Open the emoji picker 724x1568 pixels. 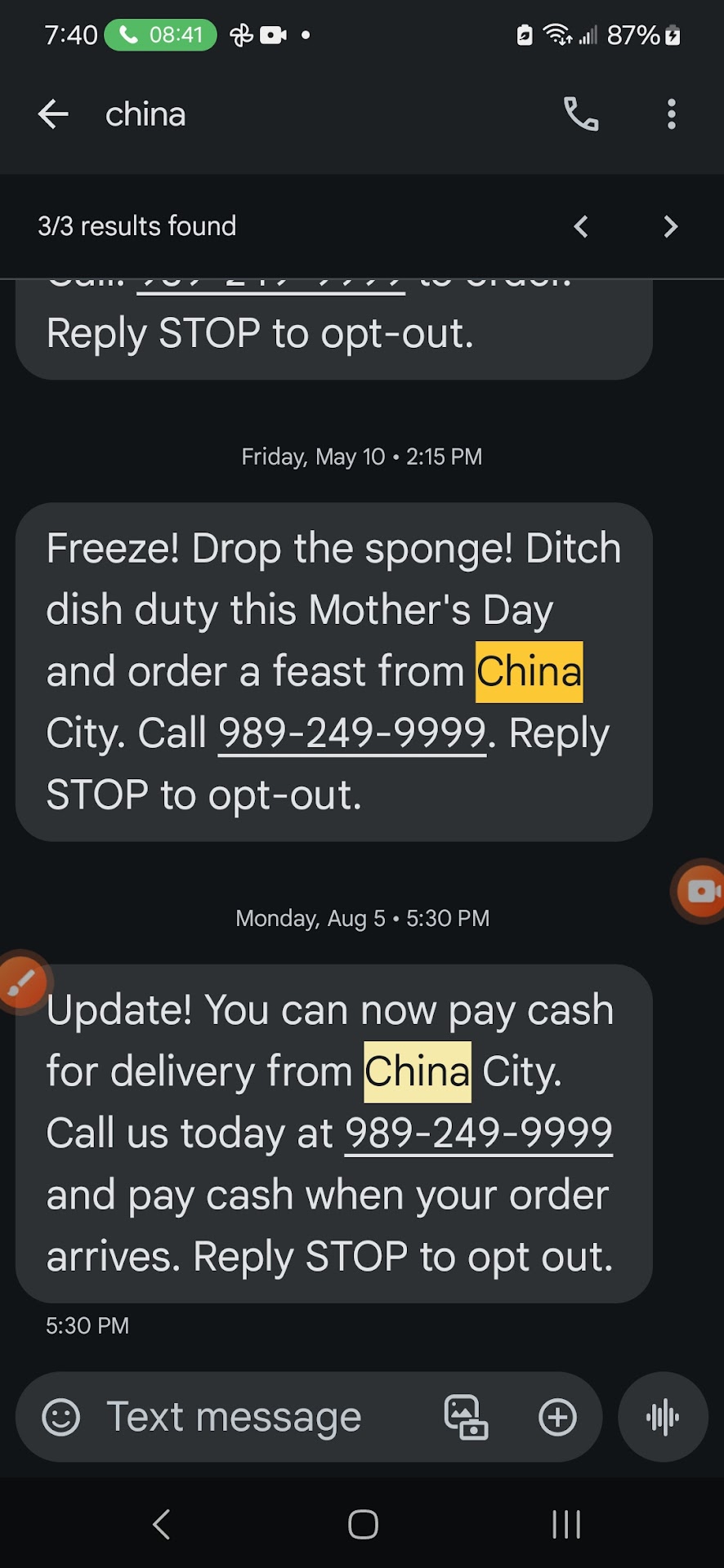(61, 1417)
